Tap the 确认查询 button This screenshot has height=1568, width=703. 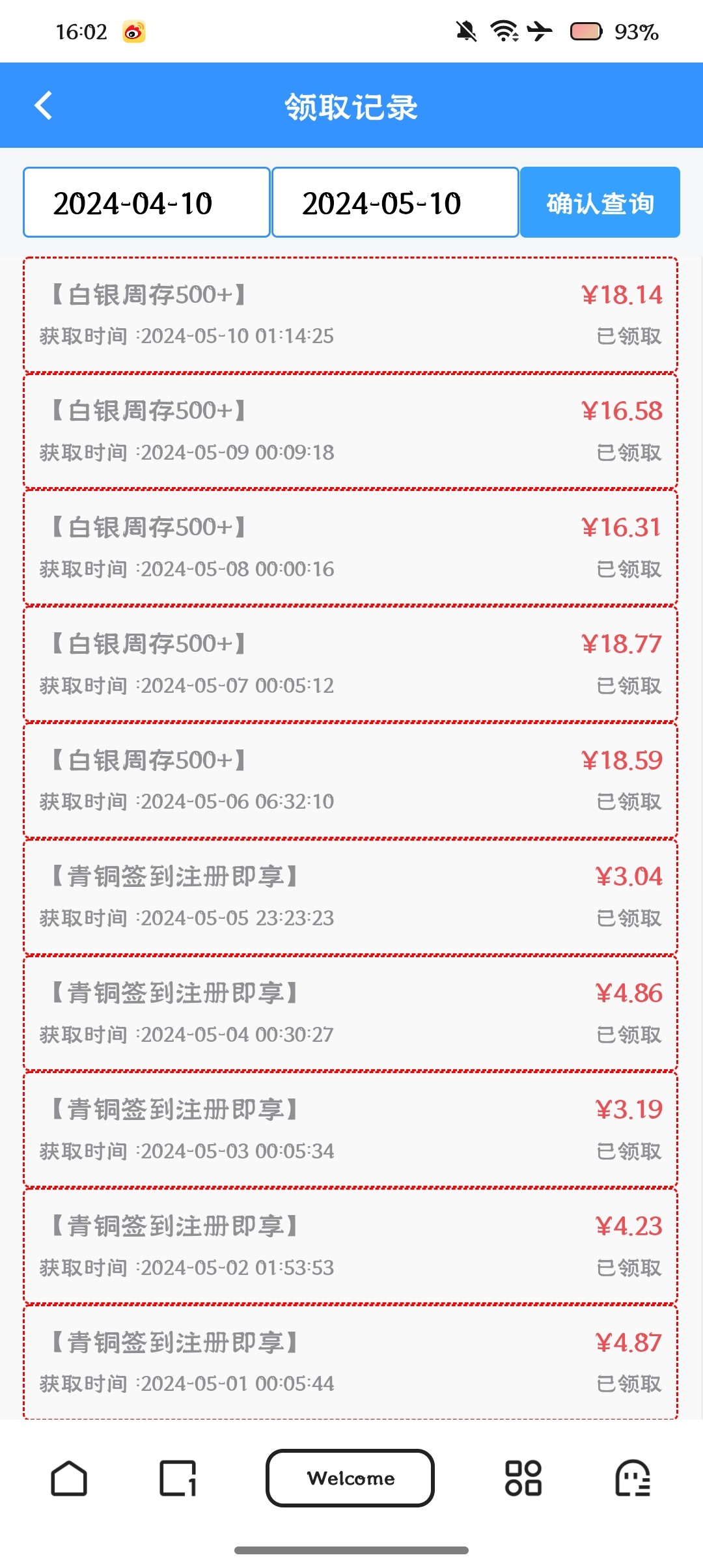coord(600,203)
